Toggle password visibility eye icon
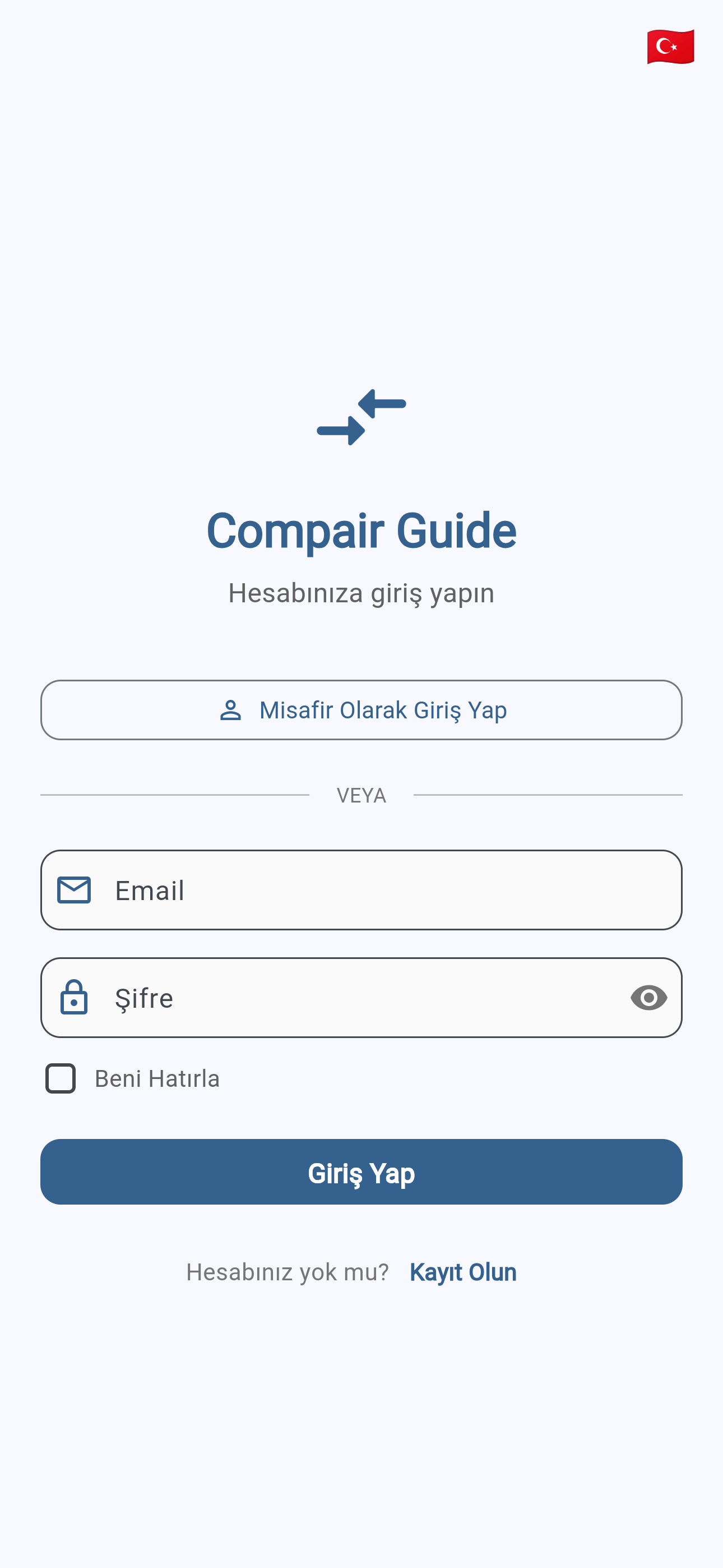The image size is (723, 1568). pyautogui.click(x=648, y=998)
